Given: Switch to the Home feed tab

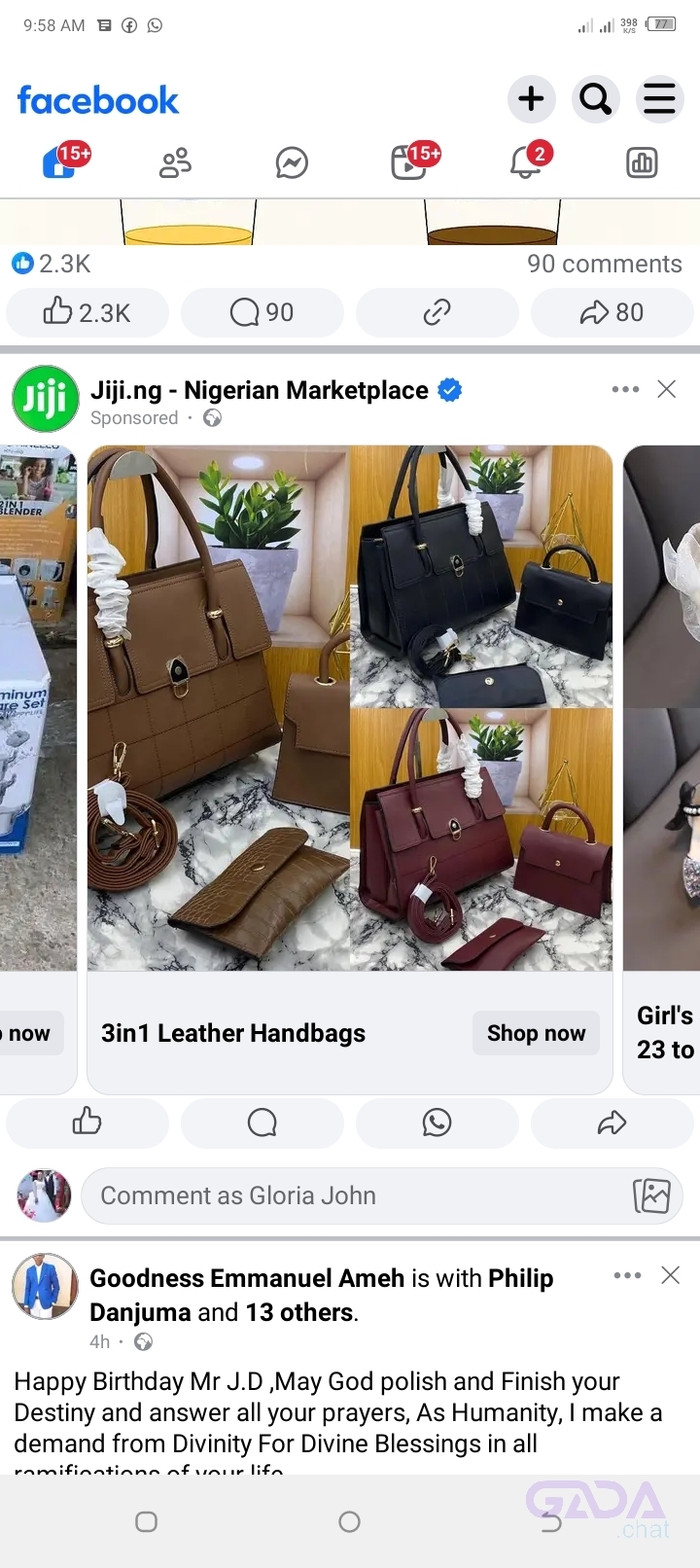Looking at the screenshot, I should pyautogui.click(x=58, y=162).
